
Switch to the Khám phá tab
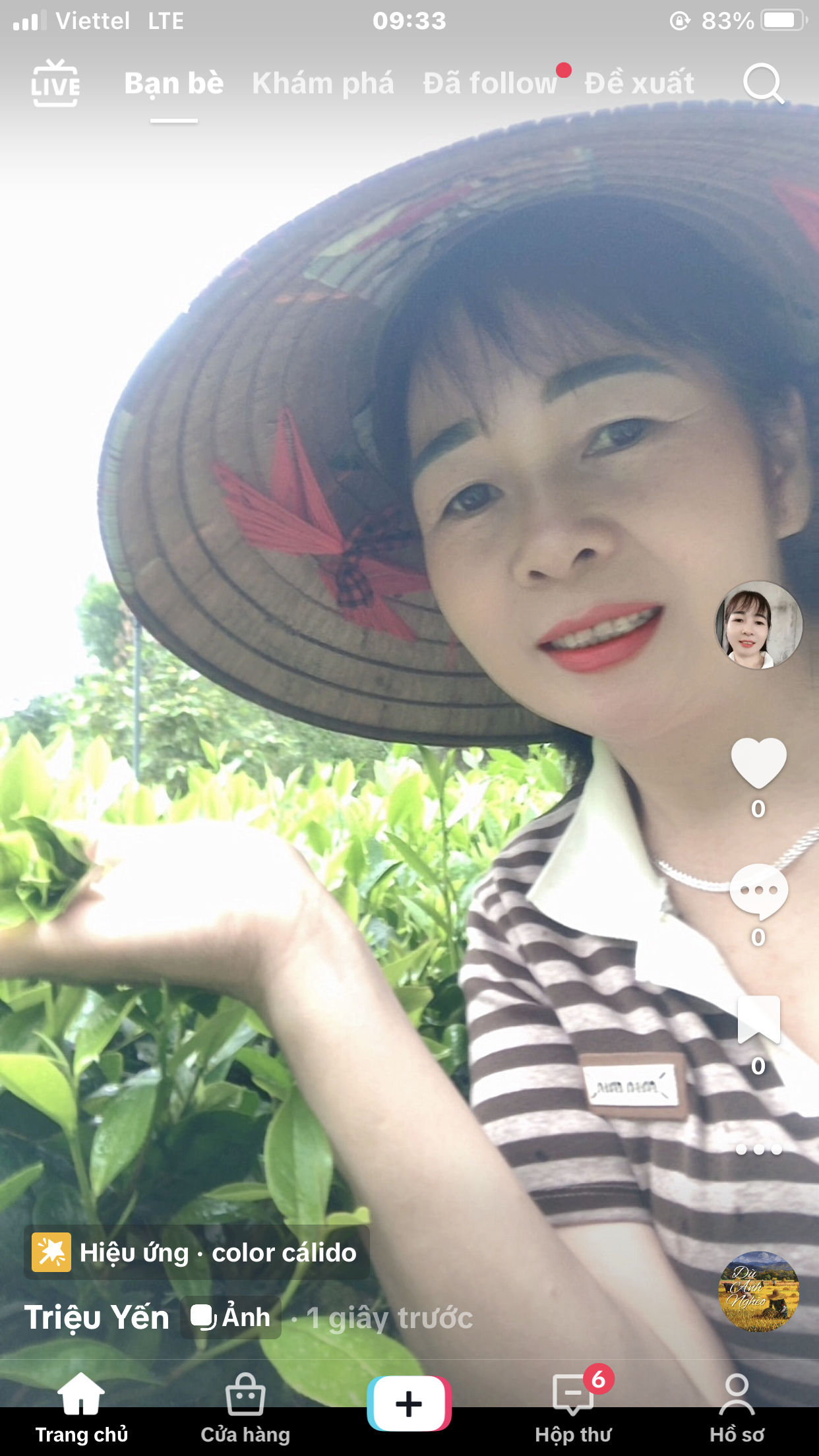(x=322, y=84)
